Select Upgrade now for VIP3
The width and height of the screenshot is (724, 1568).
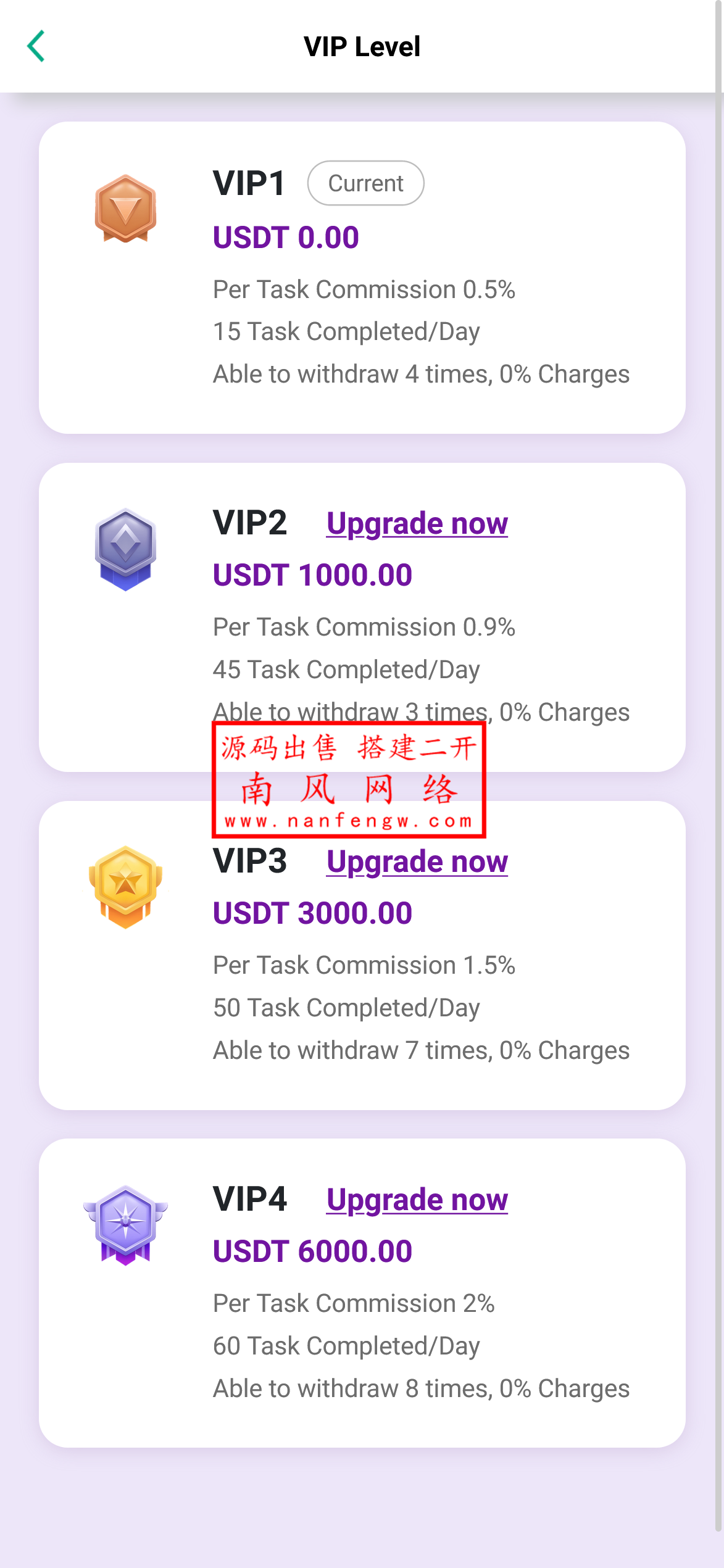[417, 862]
